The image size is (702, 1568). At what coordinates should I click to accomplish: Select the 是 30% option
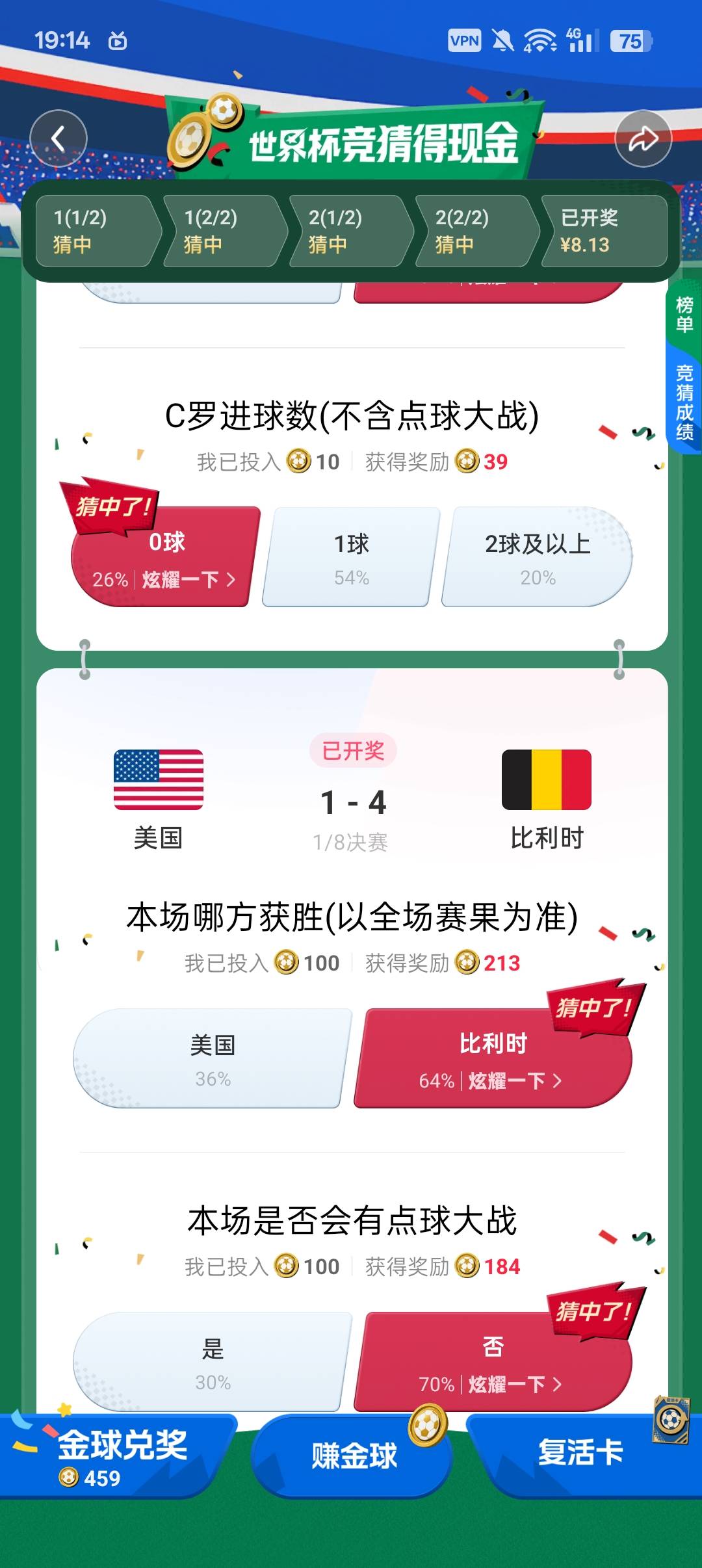[213, 1362]
